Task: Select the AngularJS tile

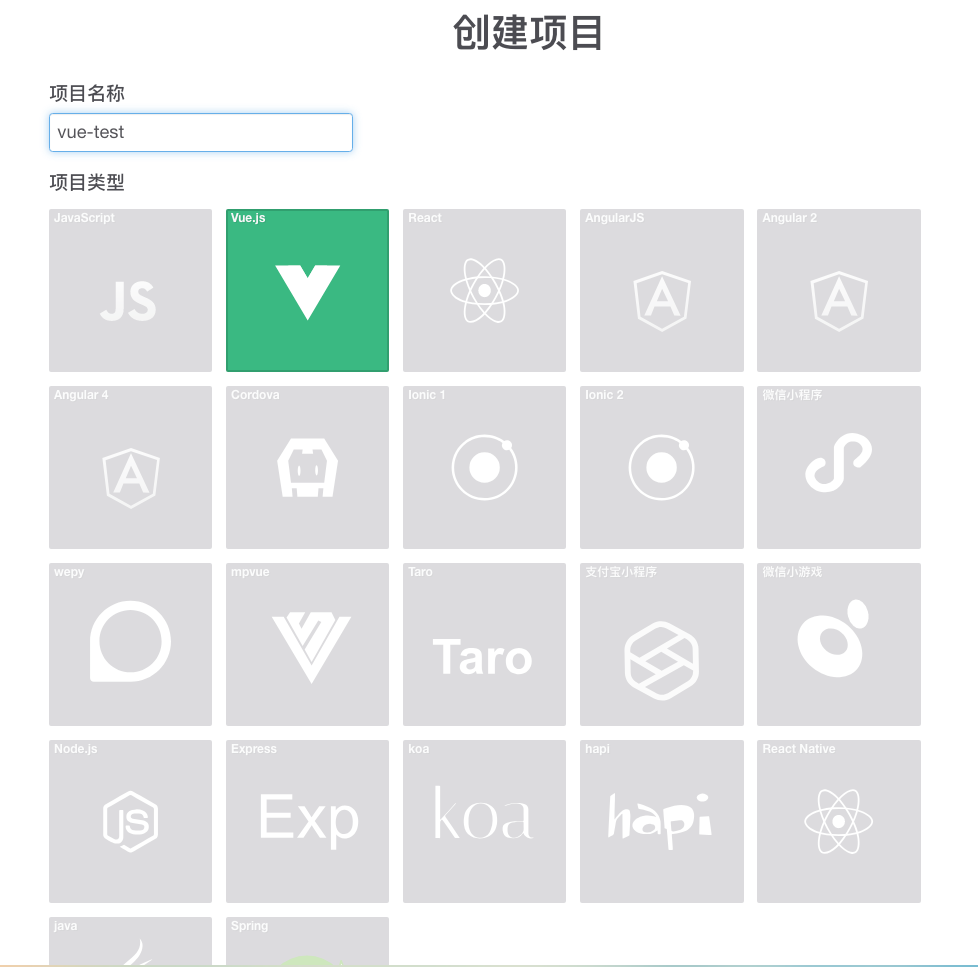Action: [x=661, y=290]
